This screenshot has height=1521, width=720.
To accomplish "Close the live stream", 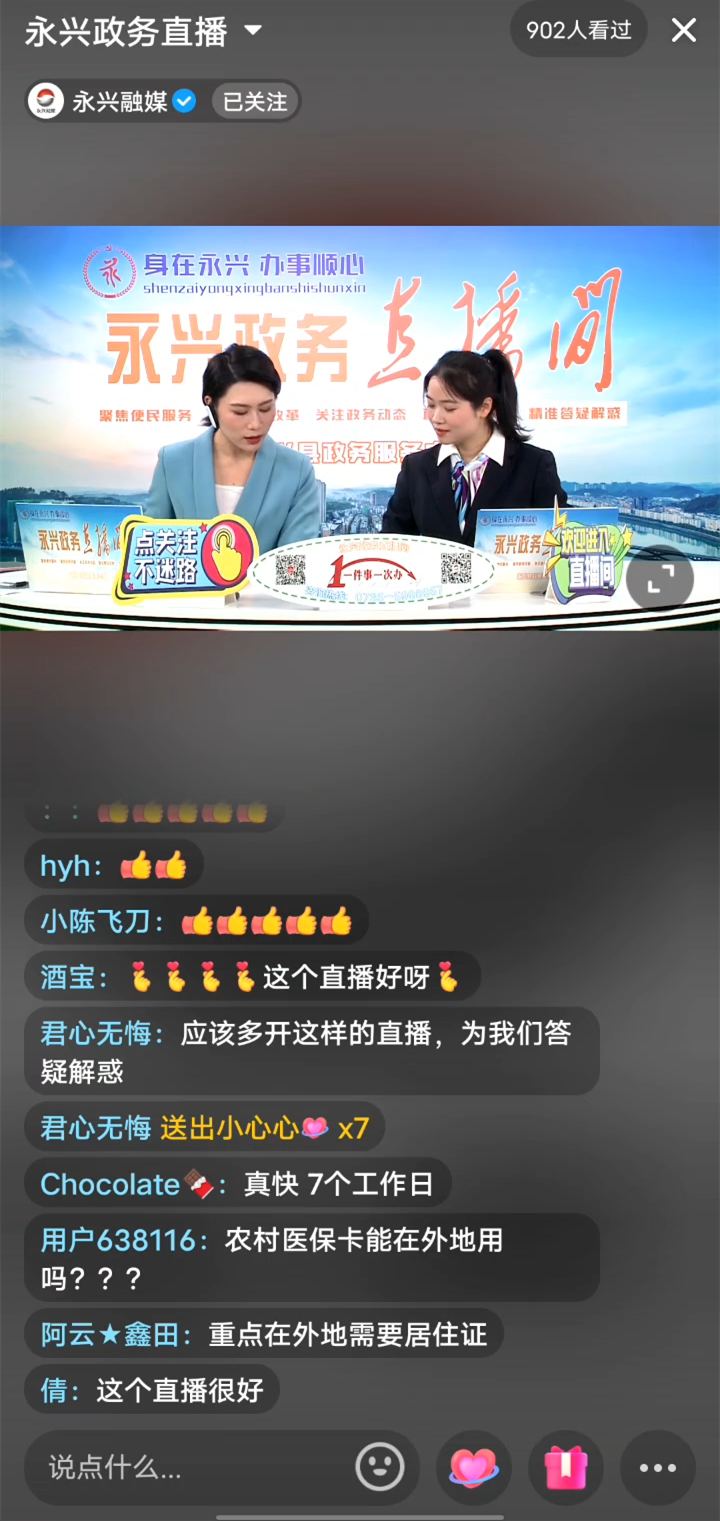I will [683, 31].
